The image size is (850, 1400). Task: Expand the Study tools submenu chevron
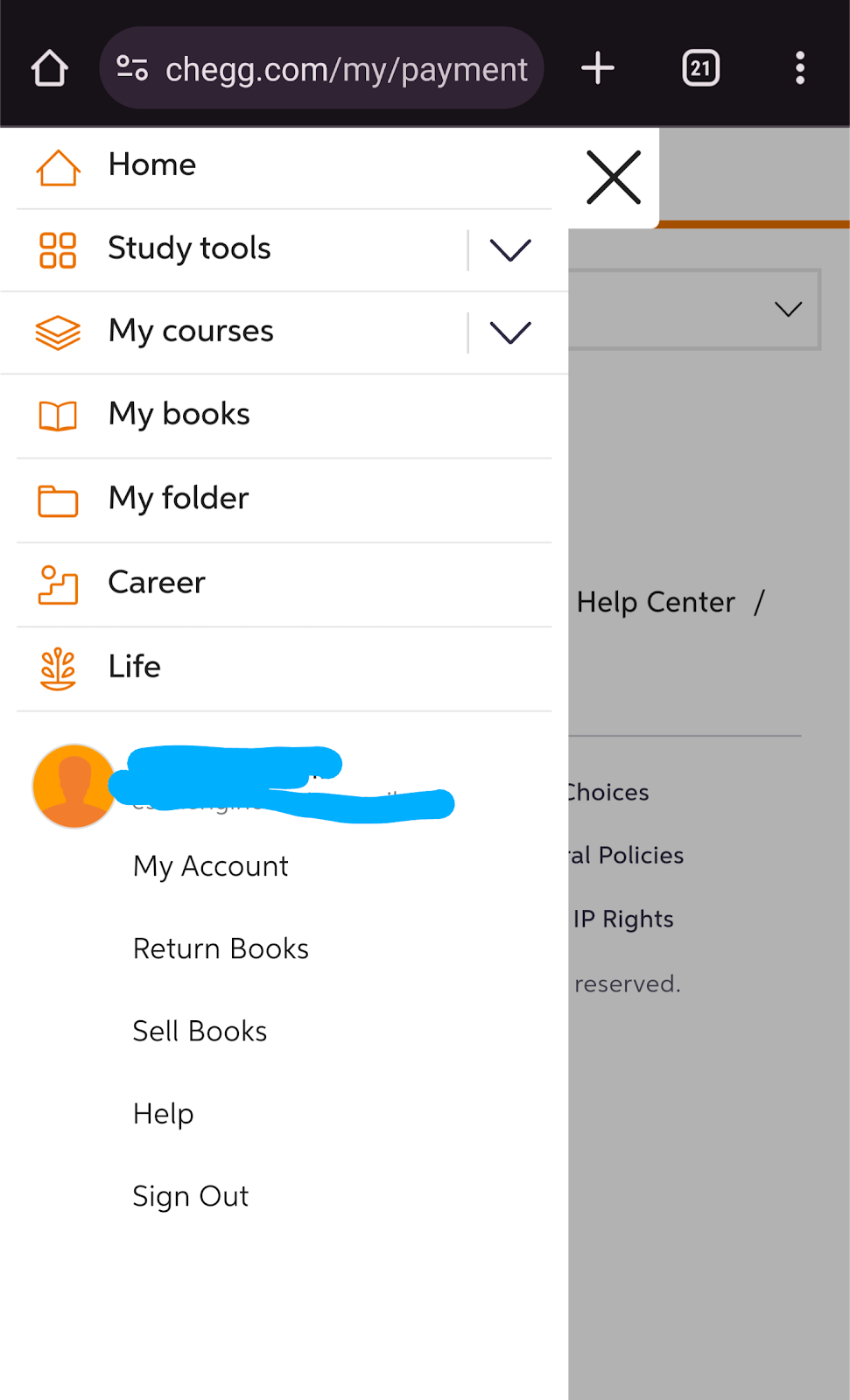pos(510,251)
